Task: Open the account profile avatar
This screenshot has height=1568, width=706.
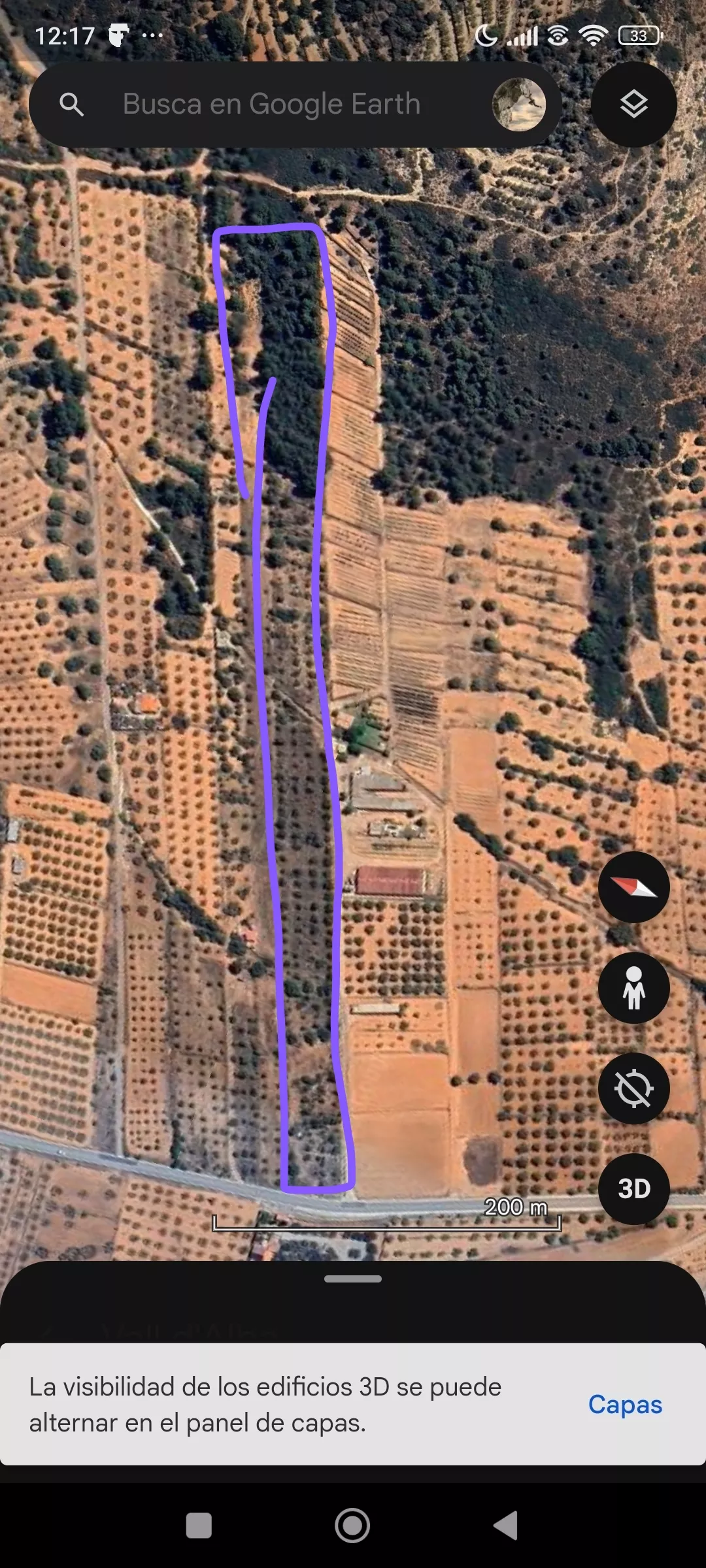Action: pyautogui.click(x=518, y=105)
